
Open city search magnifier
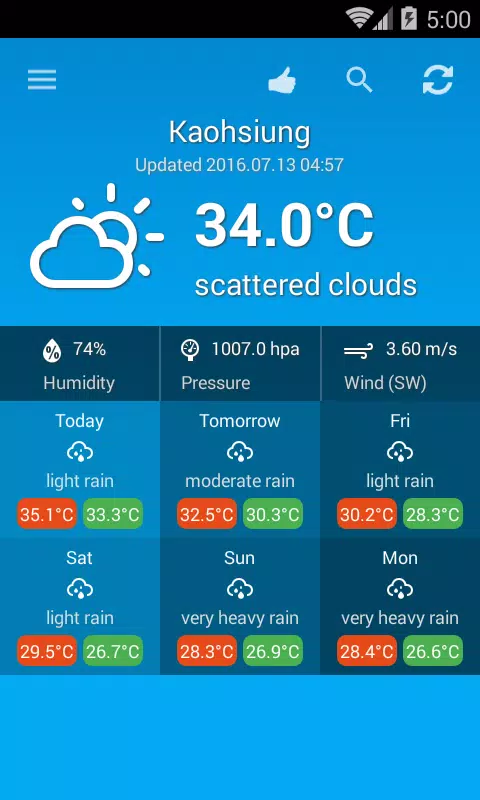coord(360,80)
